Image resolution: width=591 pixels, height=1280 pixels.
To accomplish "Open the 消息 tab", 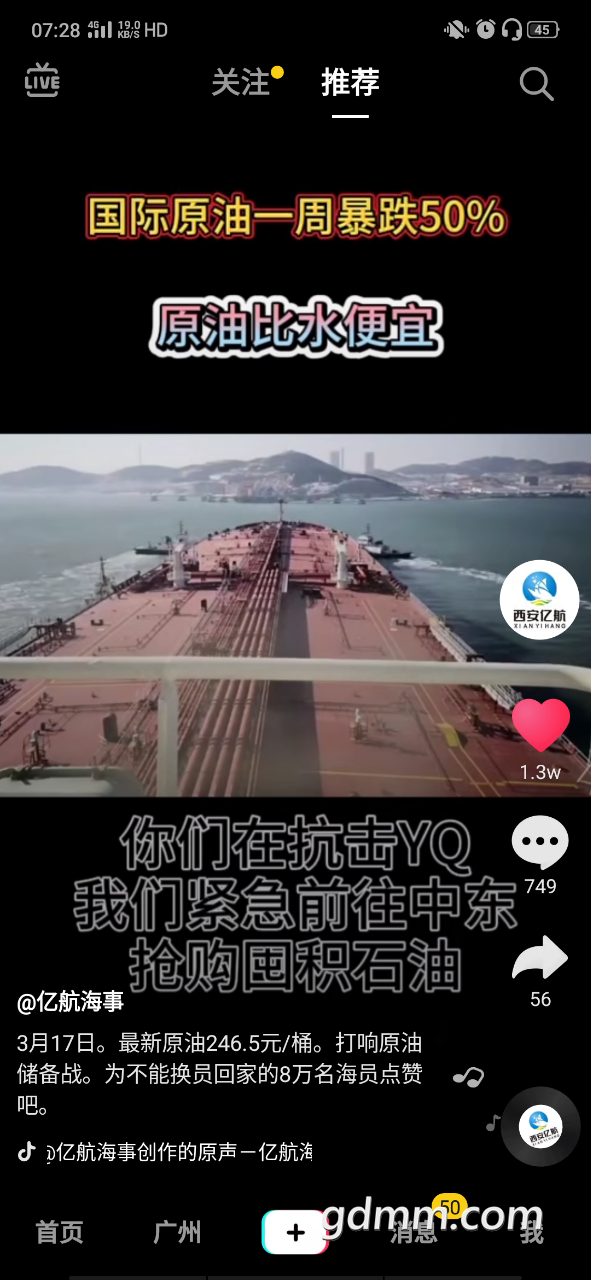I will pos(413,1232).
